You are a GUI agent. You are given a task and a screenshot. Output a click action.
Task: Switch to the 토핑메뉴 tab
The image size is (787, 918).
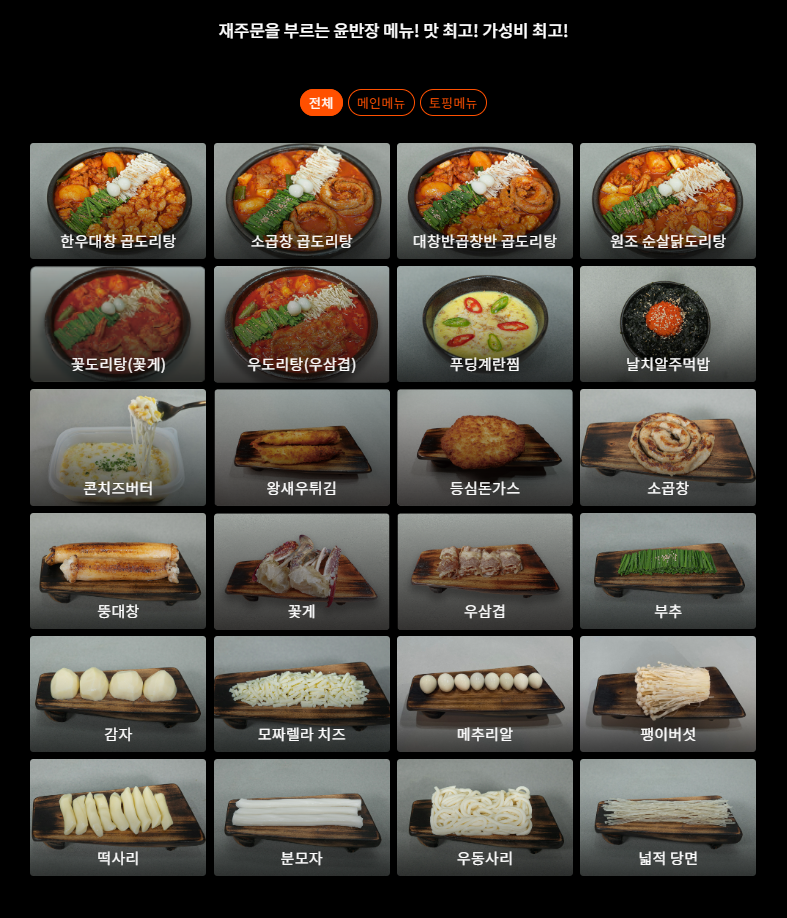click(453, 103)
